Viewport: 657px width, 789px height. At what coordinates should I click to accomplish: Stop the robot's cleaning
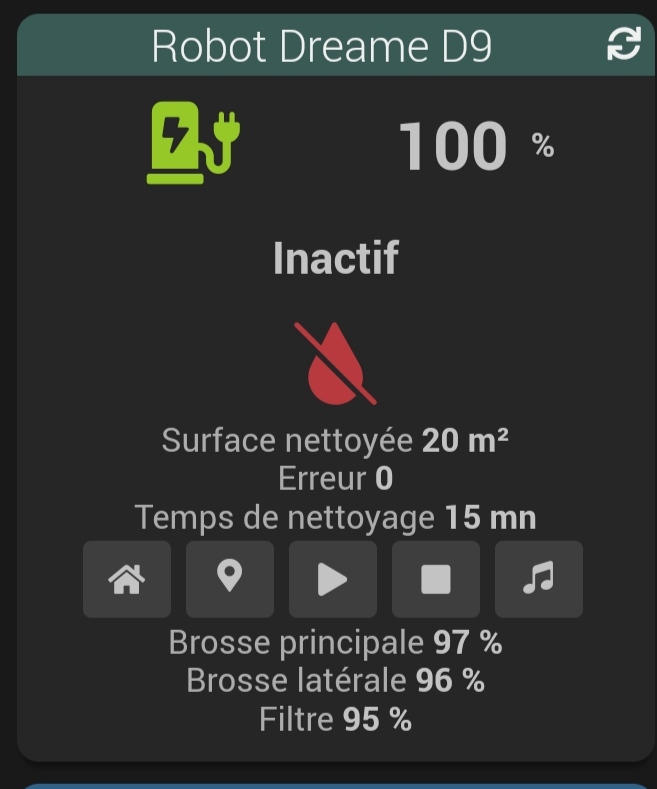(435, 579)
